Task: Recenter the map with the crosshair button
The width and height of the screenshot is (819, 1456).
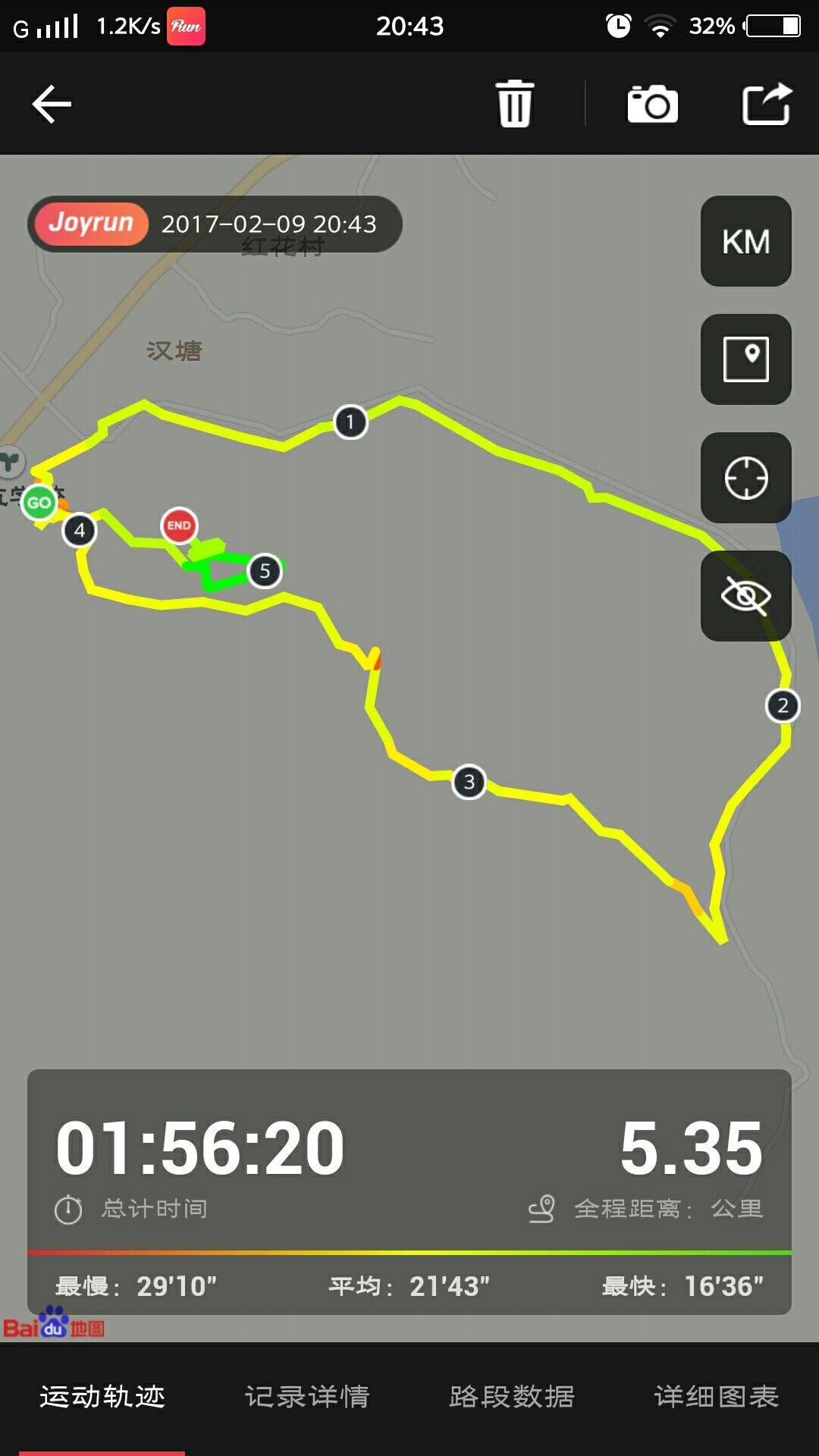Action: pyautogui.click(x=745, y=478)
